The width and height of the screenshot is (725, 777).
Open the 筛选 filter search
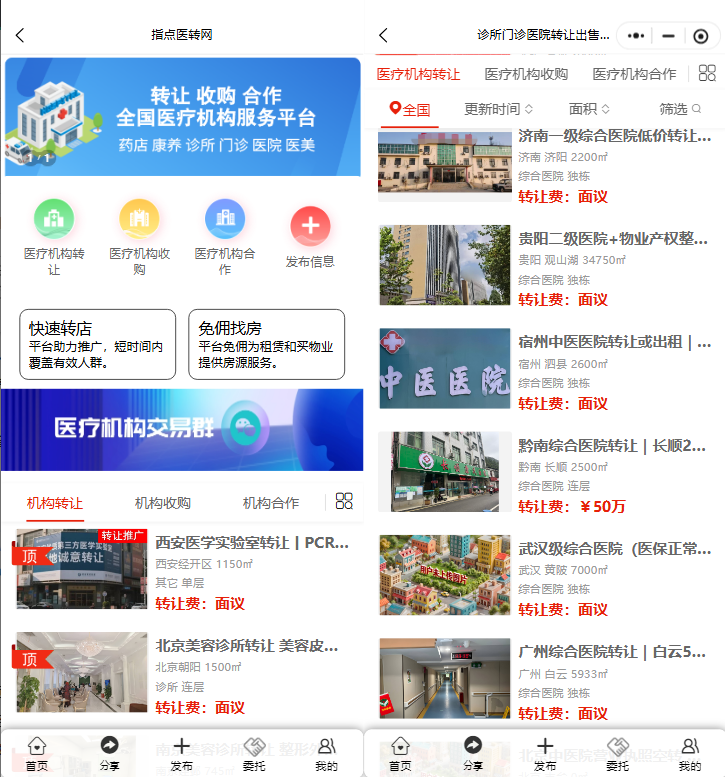point(680,109)
